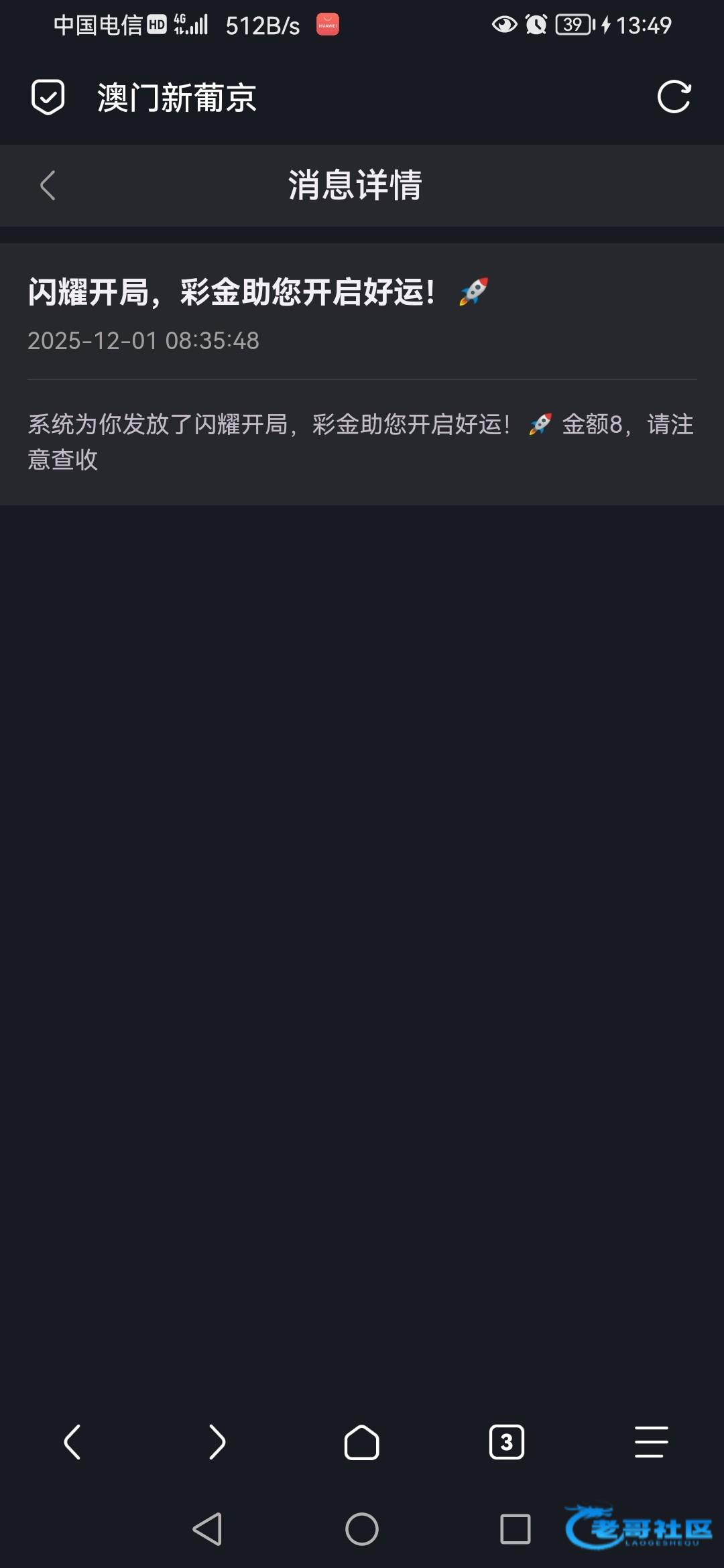724x1568 pixels.
Task: Tap the browser forward arrow
Action: click(x=217, y=1442)
